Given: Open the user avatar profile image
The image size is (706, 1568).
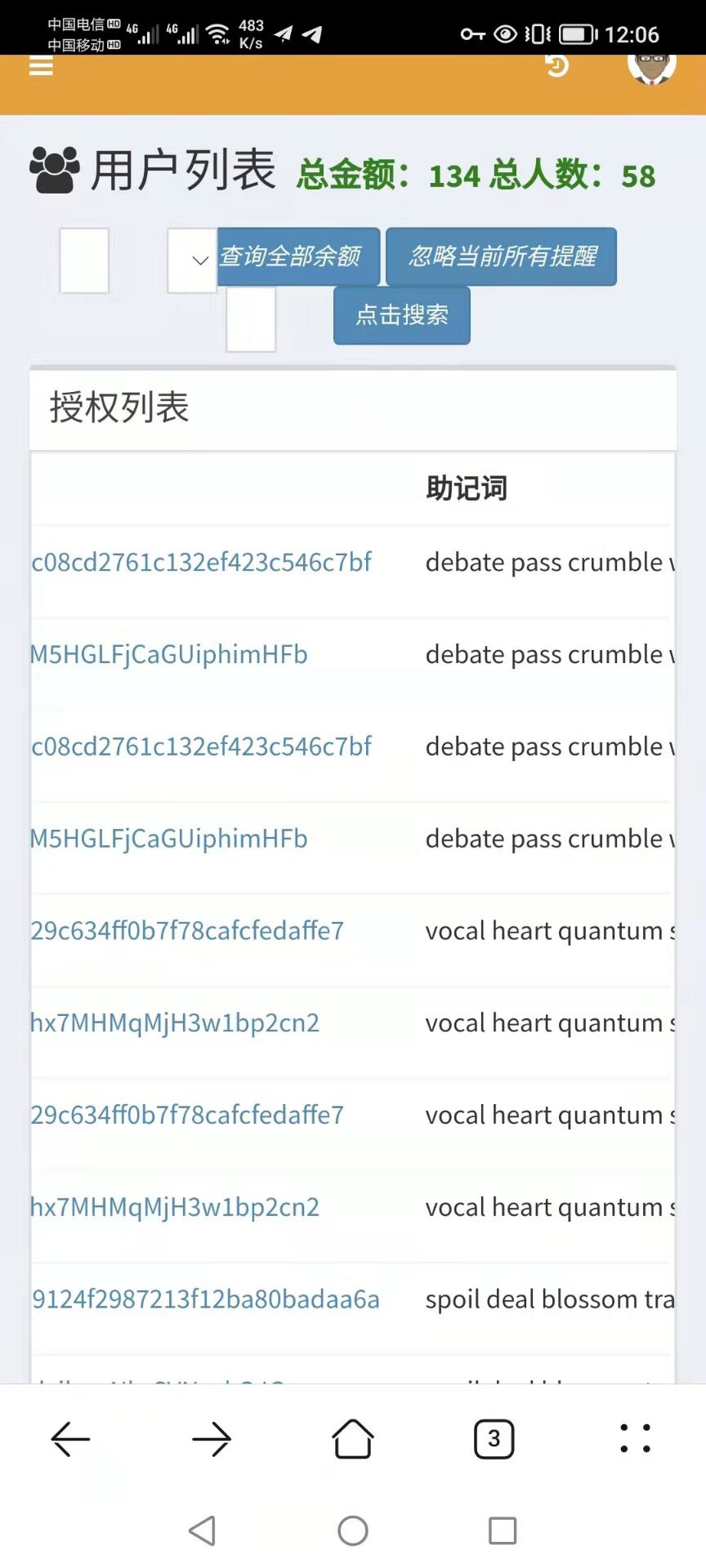Looking at the screenshot, I should click(651, 69).
